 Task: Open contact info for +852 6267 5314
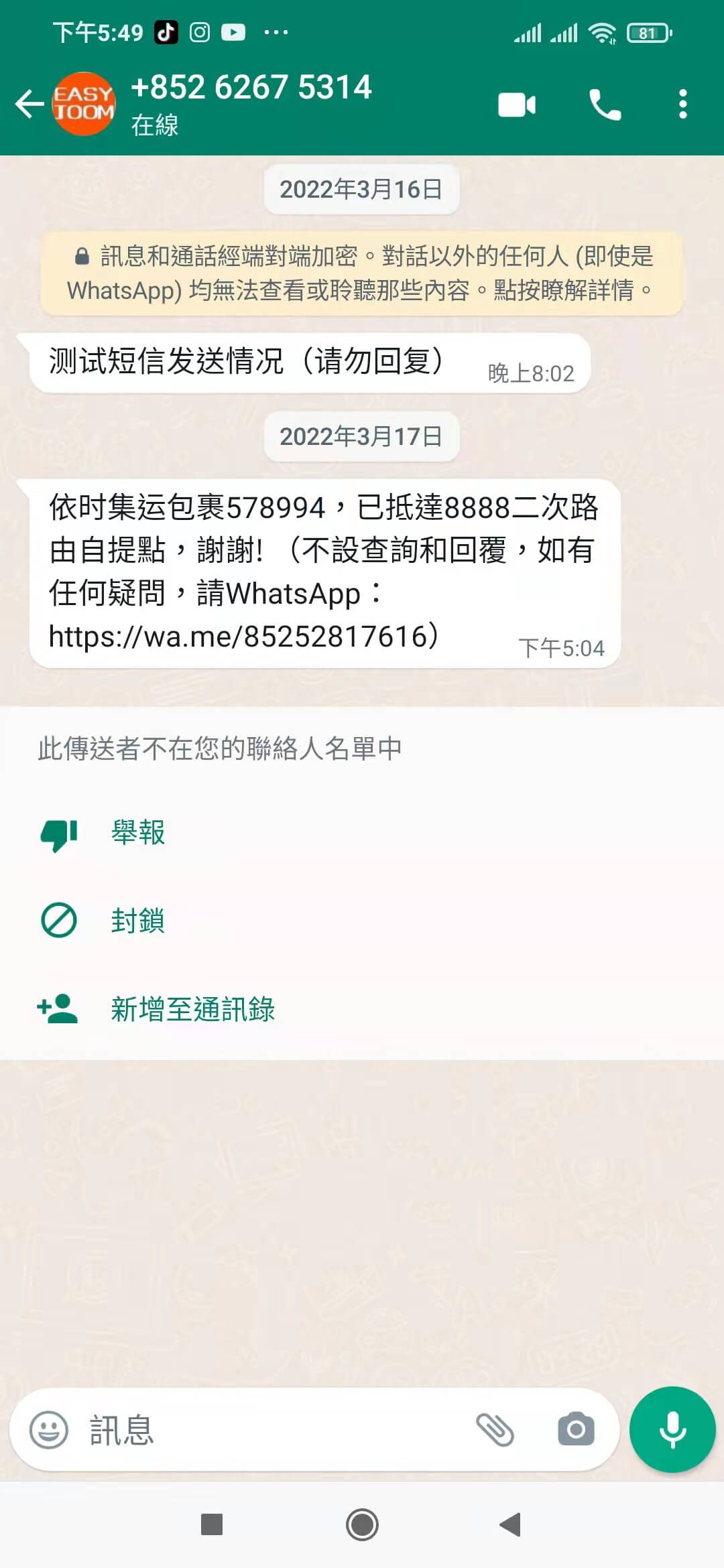251,103
